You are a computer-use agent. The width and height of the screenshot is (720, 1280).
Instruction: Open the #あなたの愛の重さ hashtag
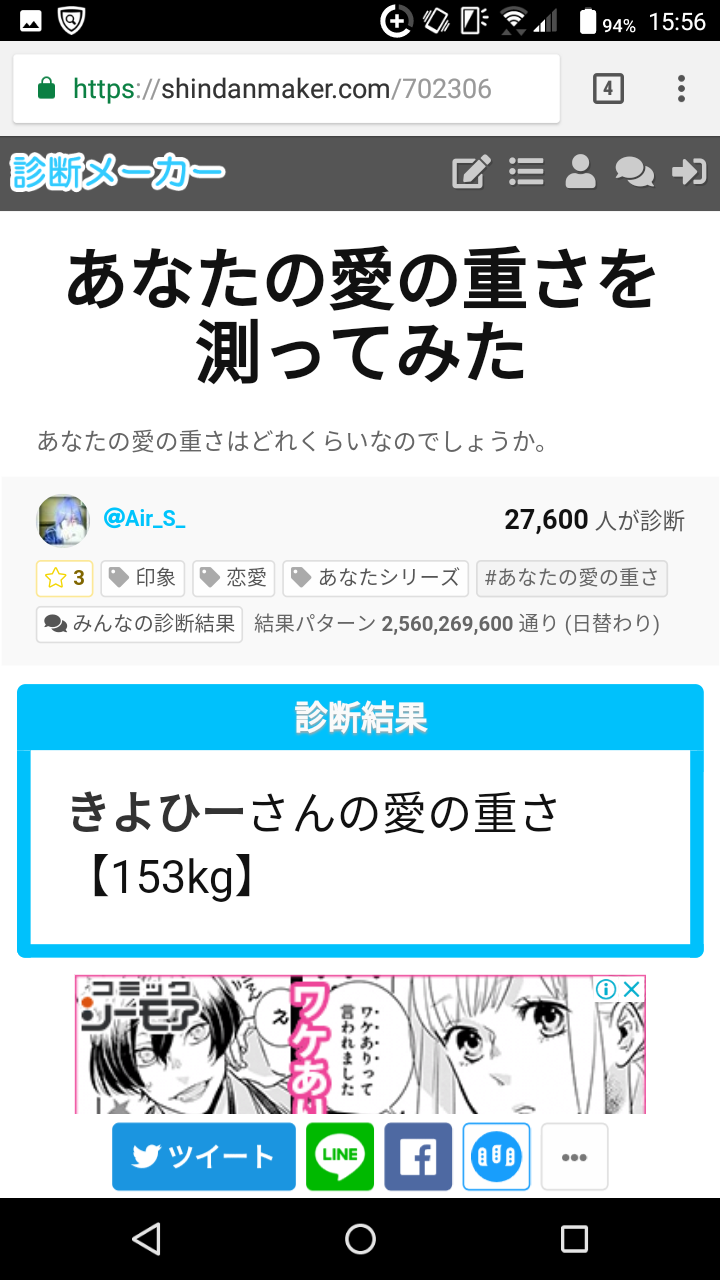point(572,578)
